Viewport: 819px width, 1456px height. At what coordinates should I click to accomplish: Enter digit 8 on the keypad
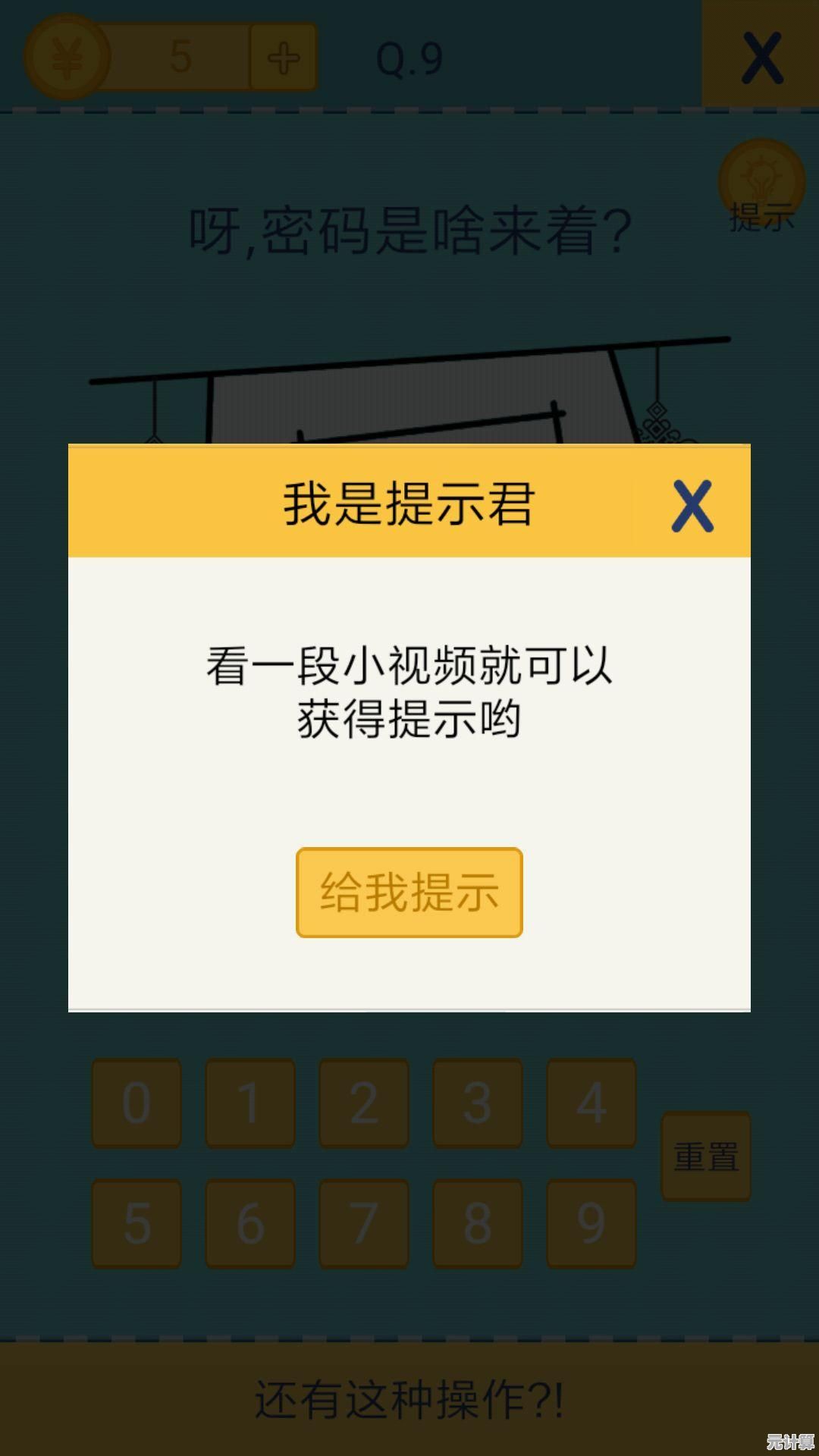(x=478, y=1223)
